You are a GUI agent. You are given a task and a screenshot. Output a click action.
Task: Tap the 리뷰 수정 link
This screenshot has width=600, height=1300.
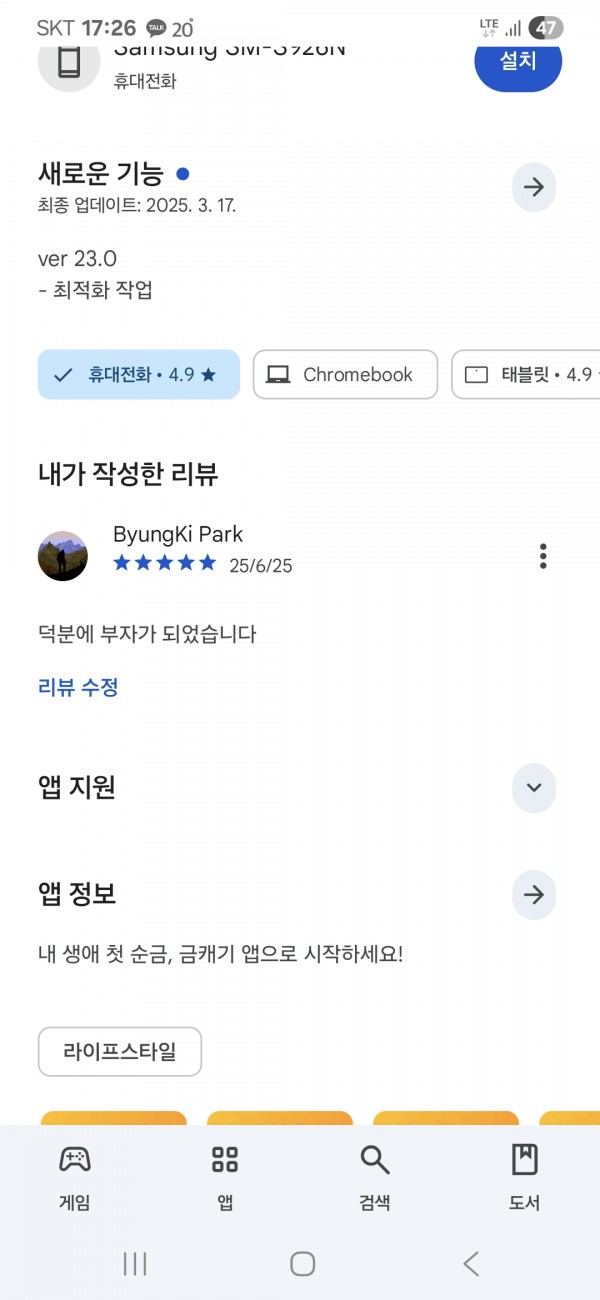click(x=78, y=687)
